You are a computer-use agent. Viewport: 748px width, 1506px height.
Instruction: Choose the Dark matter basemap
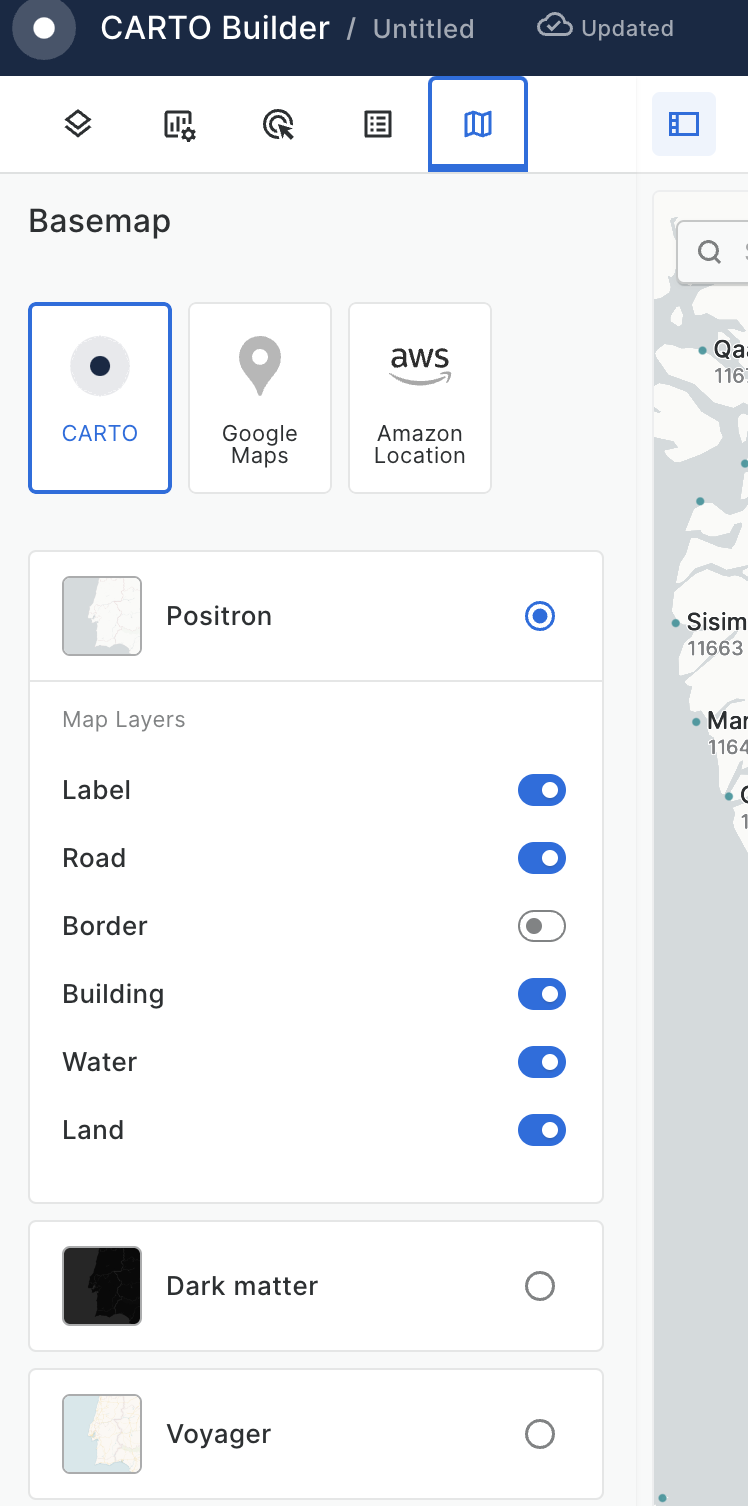point(540,1286)
